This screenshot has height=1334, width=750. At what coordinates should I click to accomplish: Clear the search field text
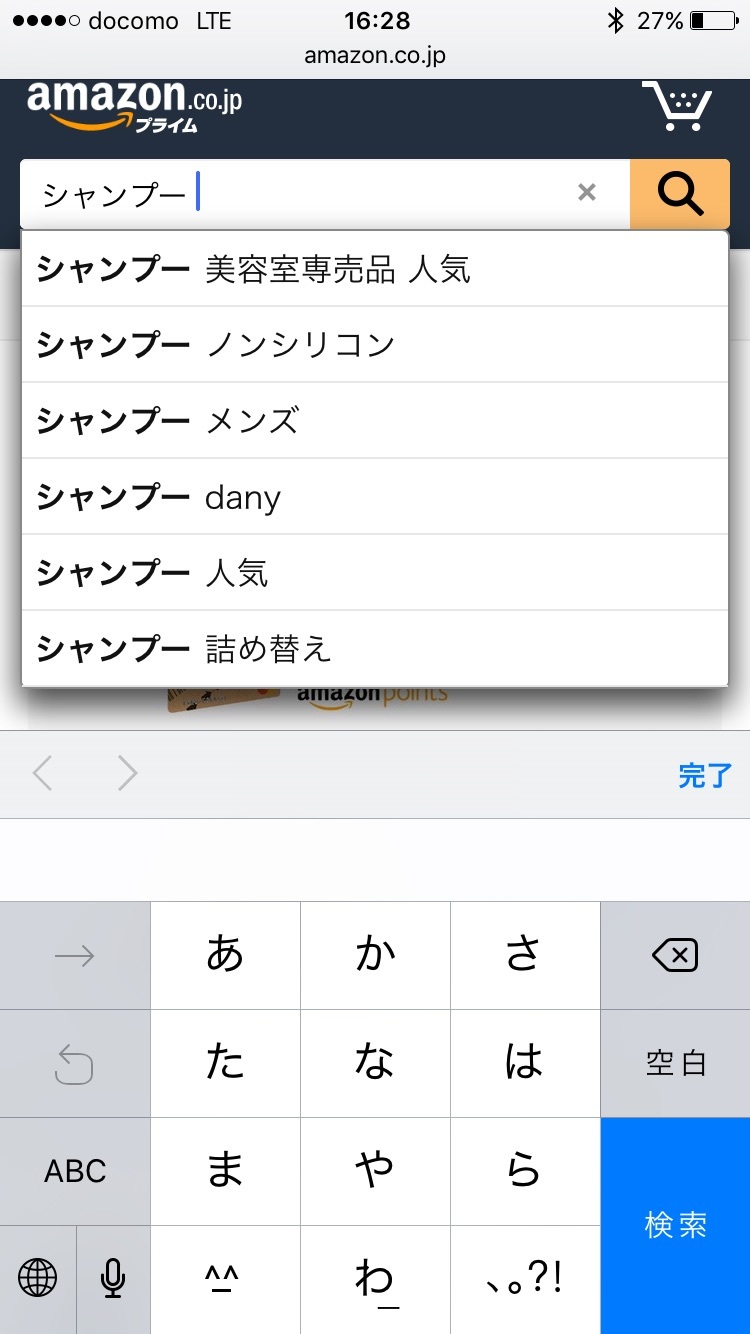pos(587,193)
